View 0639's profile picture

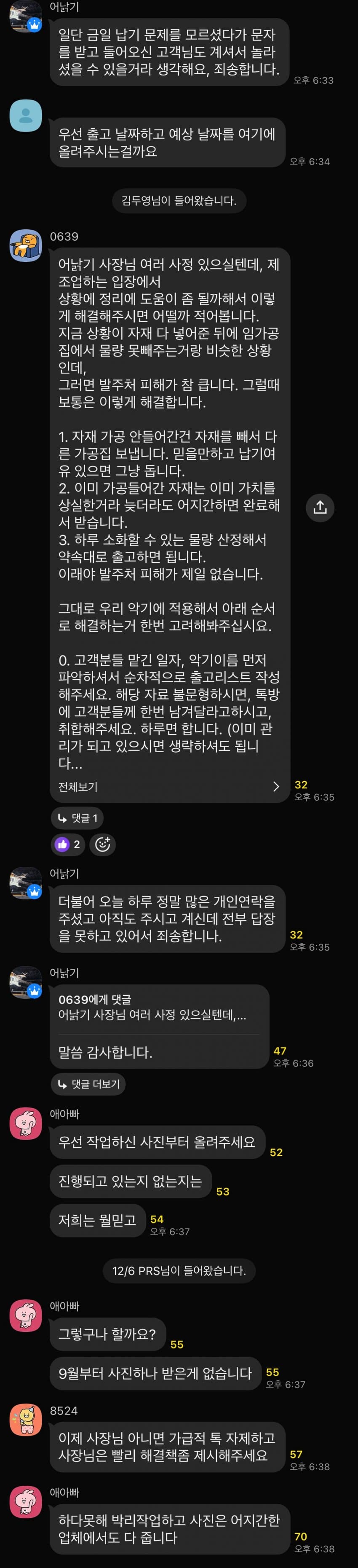tap(26, 245)
